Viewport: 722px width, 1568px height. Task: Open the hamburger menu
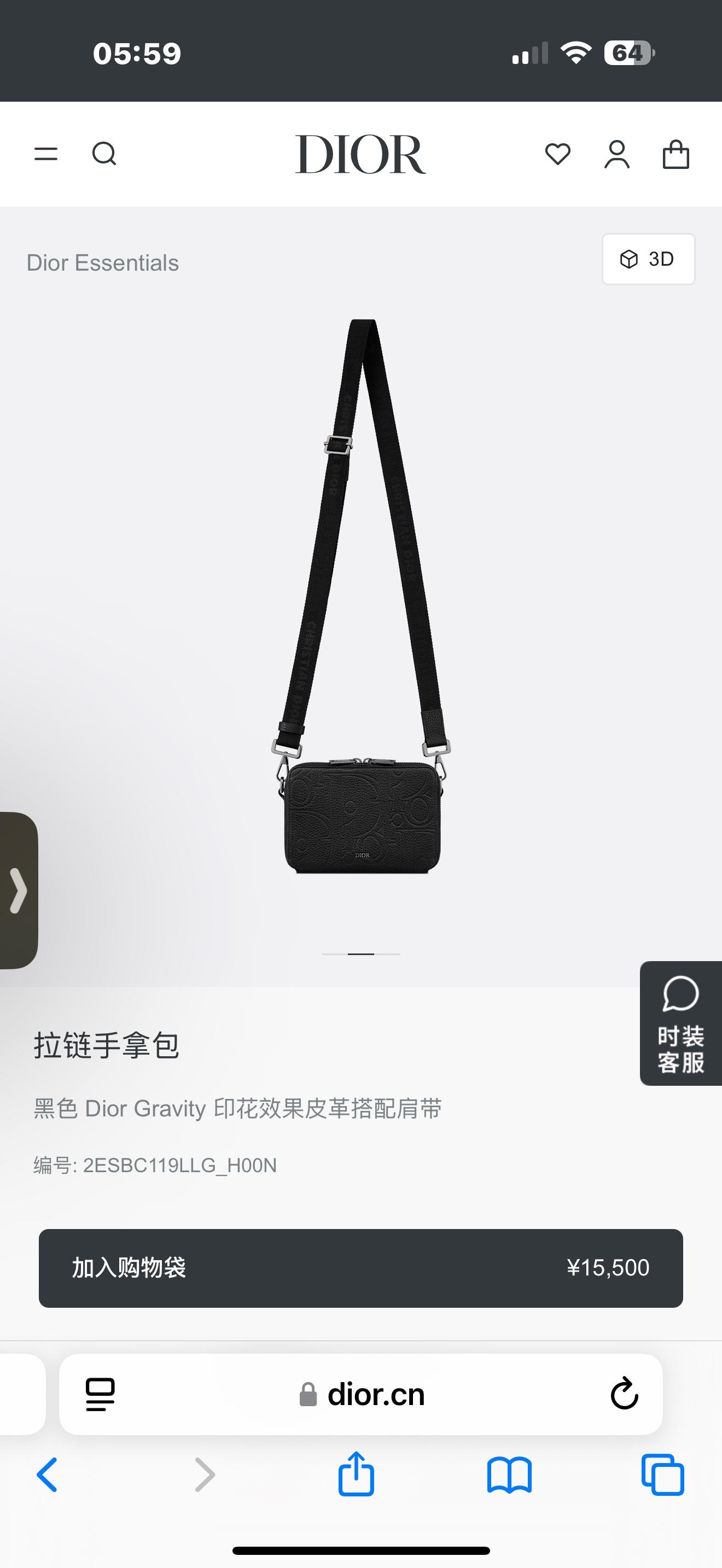[x=45, y=154]
